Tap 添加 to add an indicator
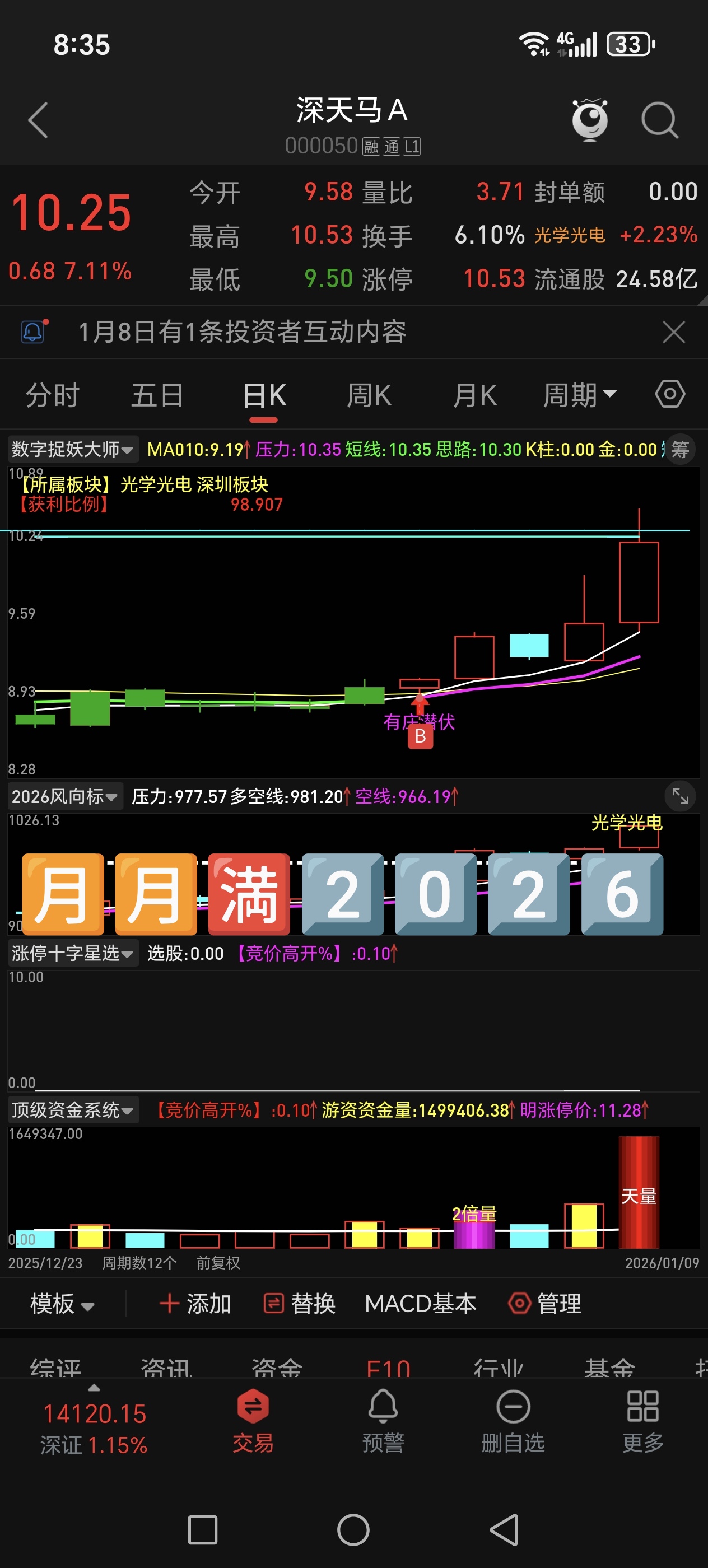The height and width of the screenshot is (1568, 708). coord(195,1304)
